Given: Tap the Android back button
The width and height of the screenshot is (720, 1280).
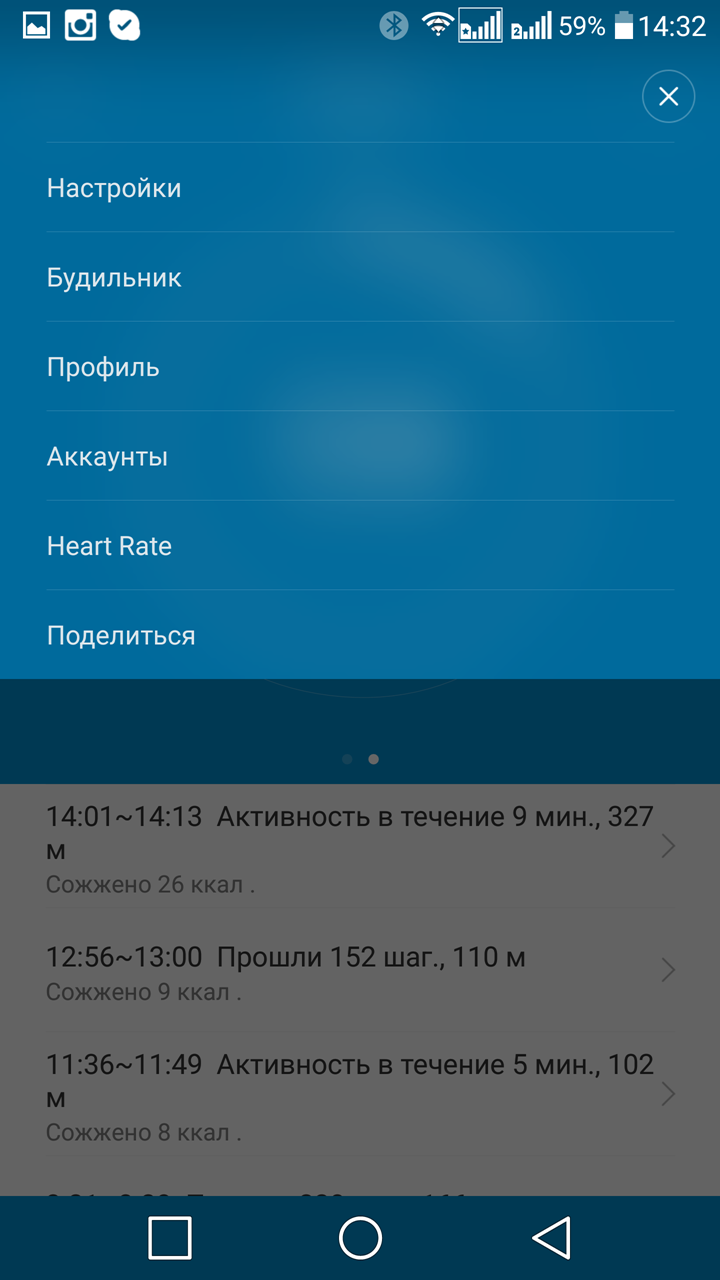Looking at the screenshot, I should [551, 1238].
